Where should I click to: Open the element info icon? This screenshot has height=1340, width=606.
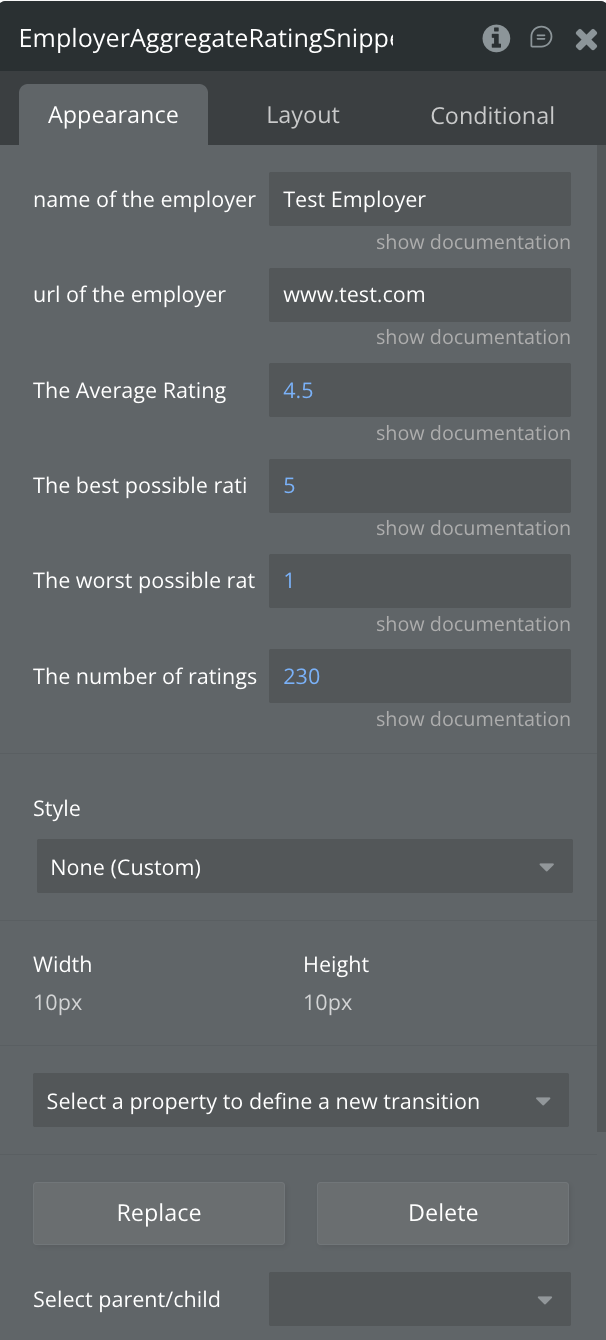[x=496, y=38]
